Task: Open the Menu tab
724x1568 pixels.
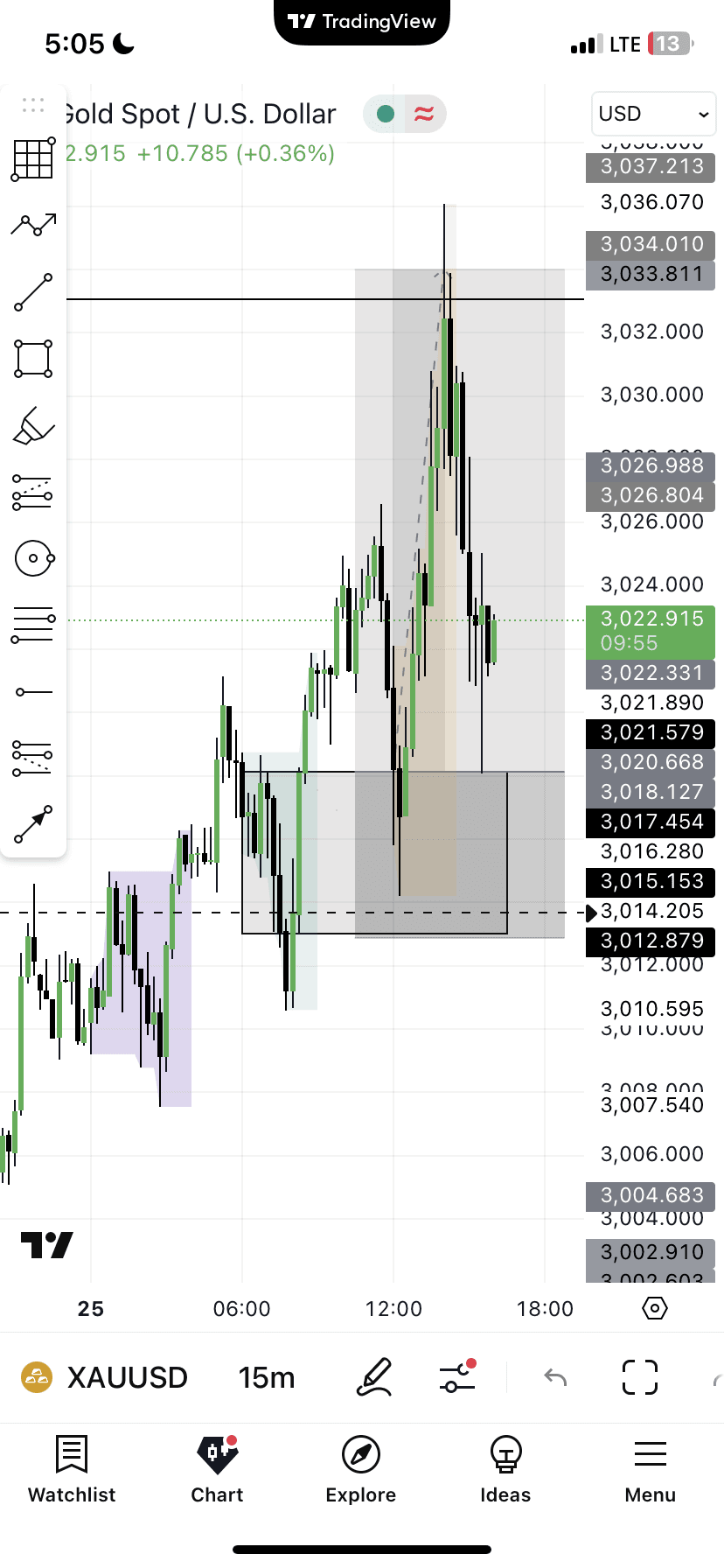Action: 650,1469
